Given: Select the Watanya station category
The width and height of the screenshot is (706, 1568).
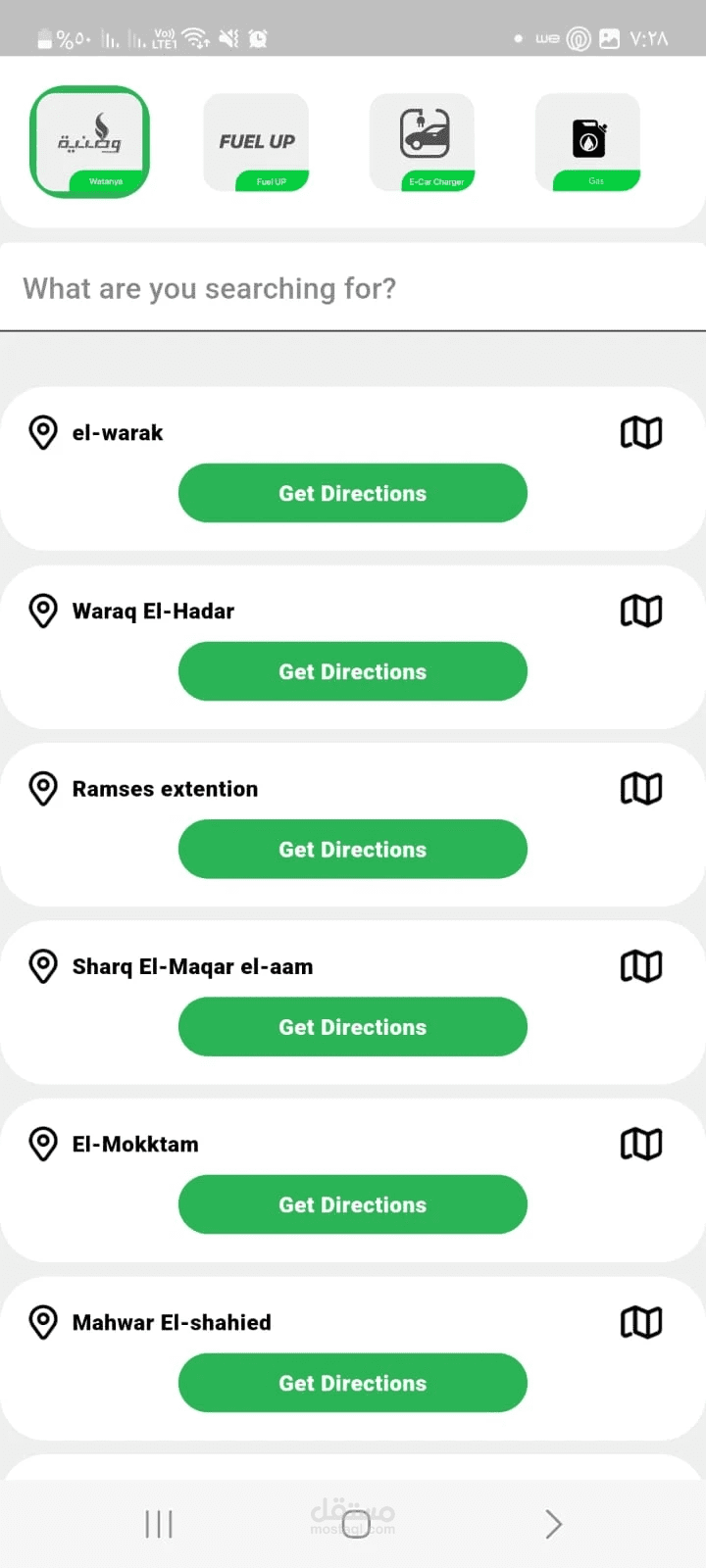Looking at the screenshot, I should click(90, 141).
